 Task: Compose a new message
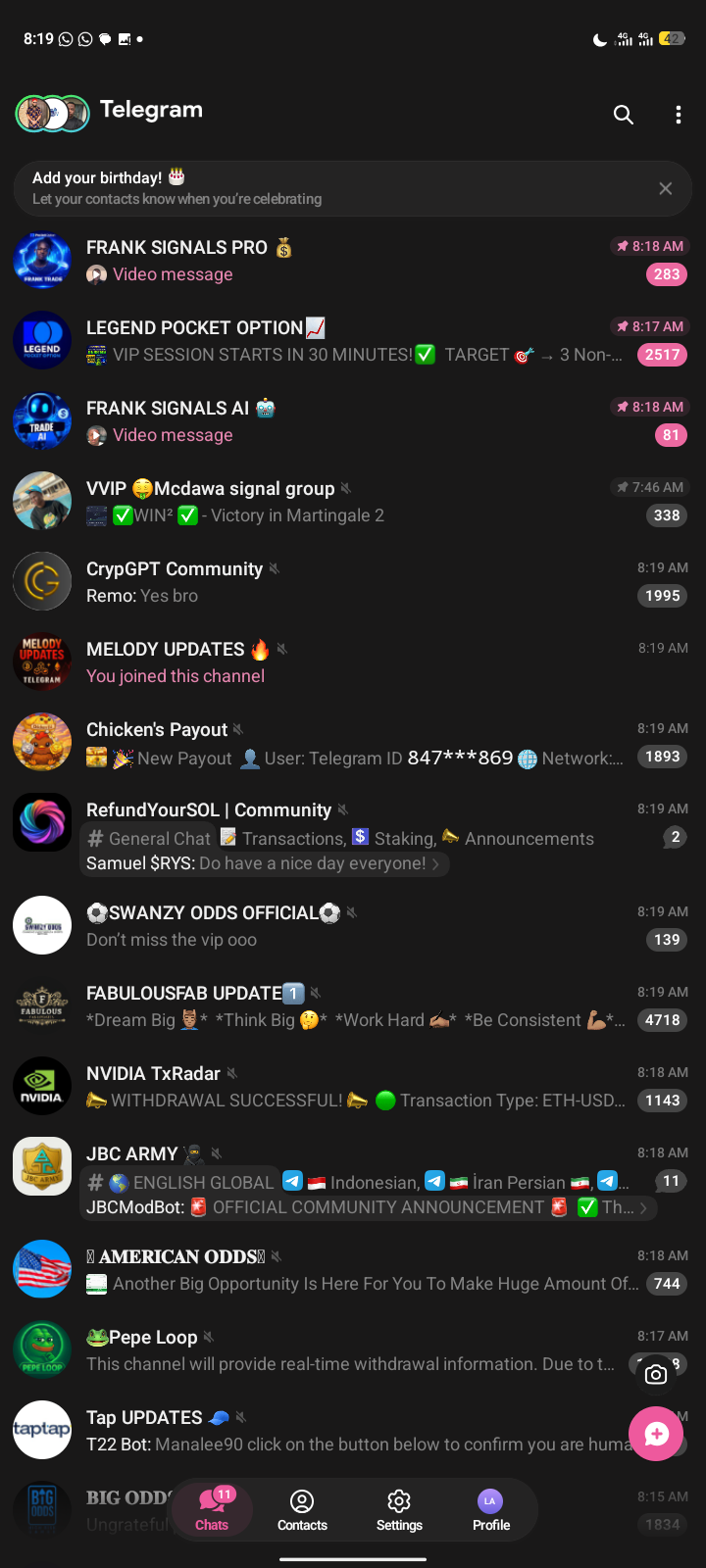click(656, 1434)
